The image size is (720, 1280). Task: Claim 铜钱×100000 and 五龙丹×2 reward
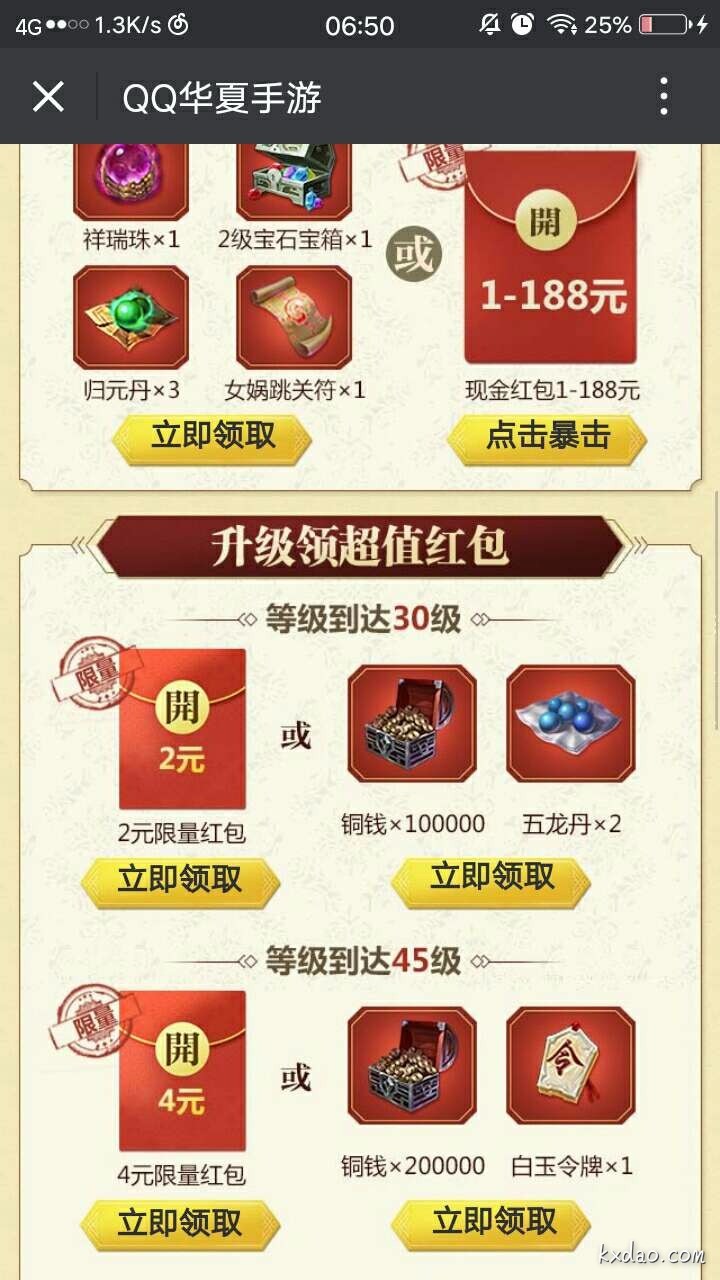tap(492, 878)
